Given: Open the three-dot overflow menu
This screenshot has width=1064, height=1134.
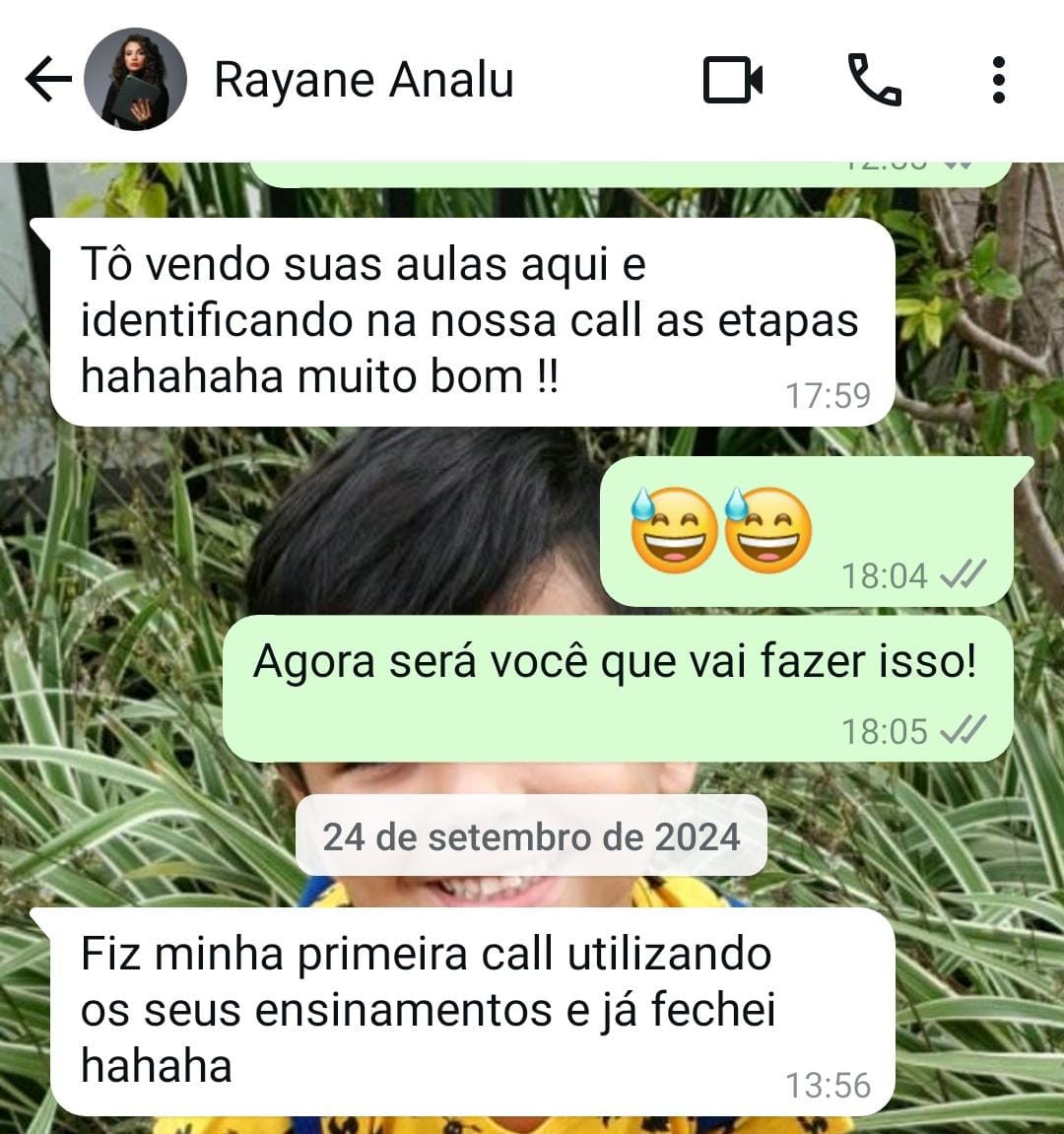Looking at the screenshot, I should (998, 80).
